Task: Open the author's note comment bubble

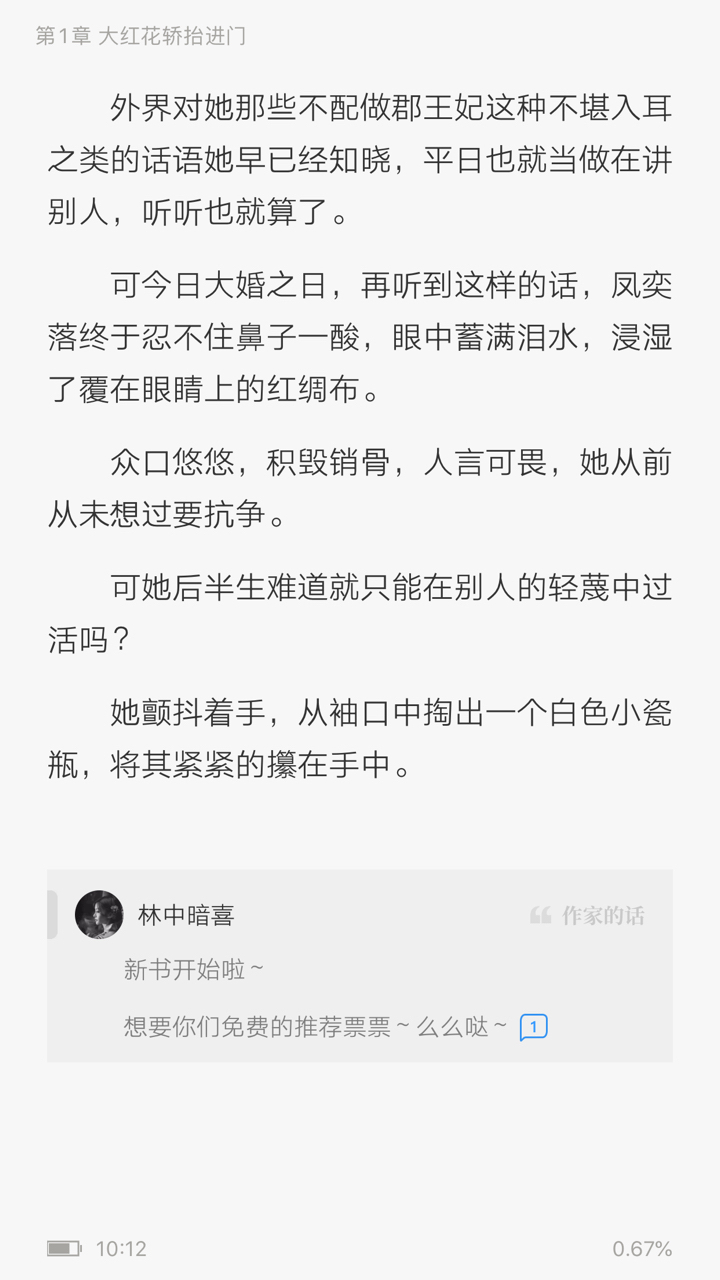Action: [x=533, y=1027]
